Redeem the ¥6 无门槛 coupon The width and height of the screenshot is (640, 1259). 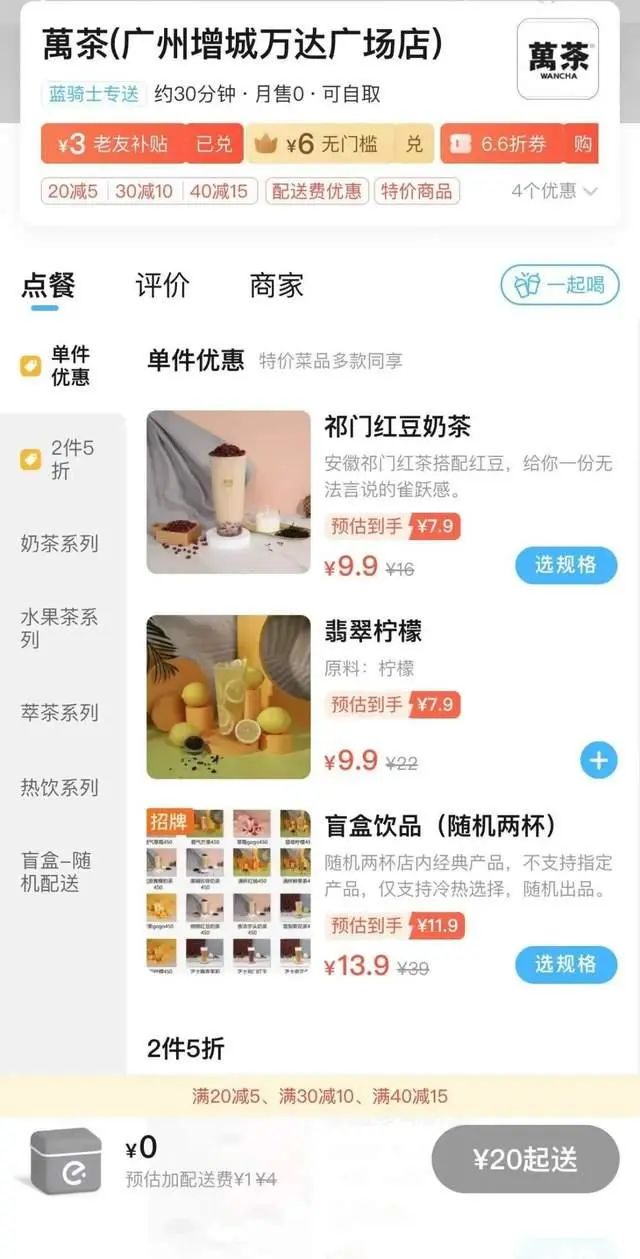pos(414,144)
